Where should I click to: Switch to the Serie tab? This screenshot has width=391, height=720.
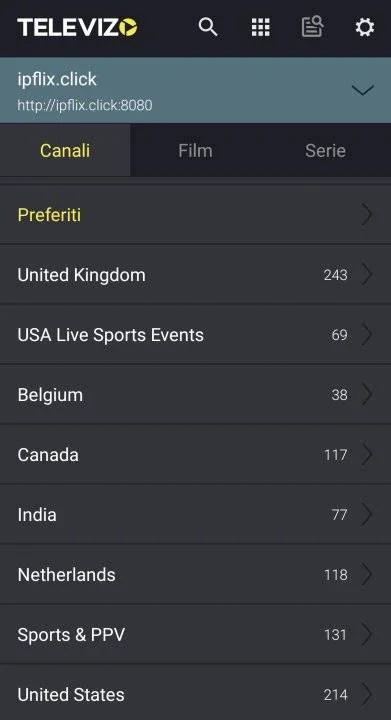point(325,150)
